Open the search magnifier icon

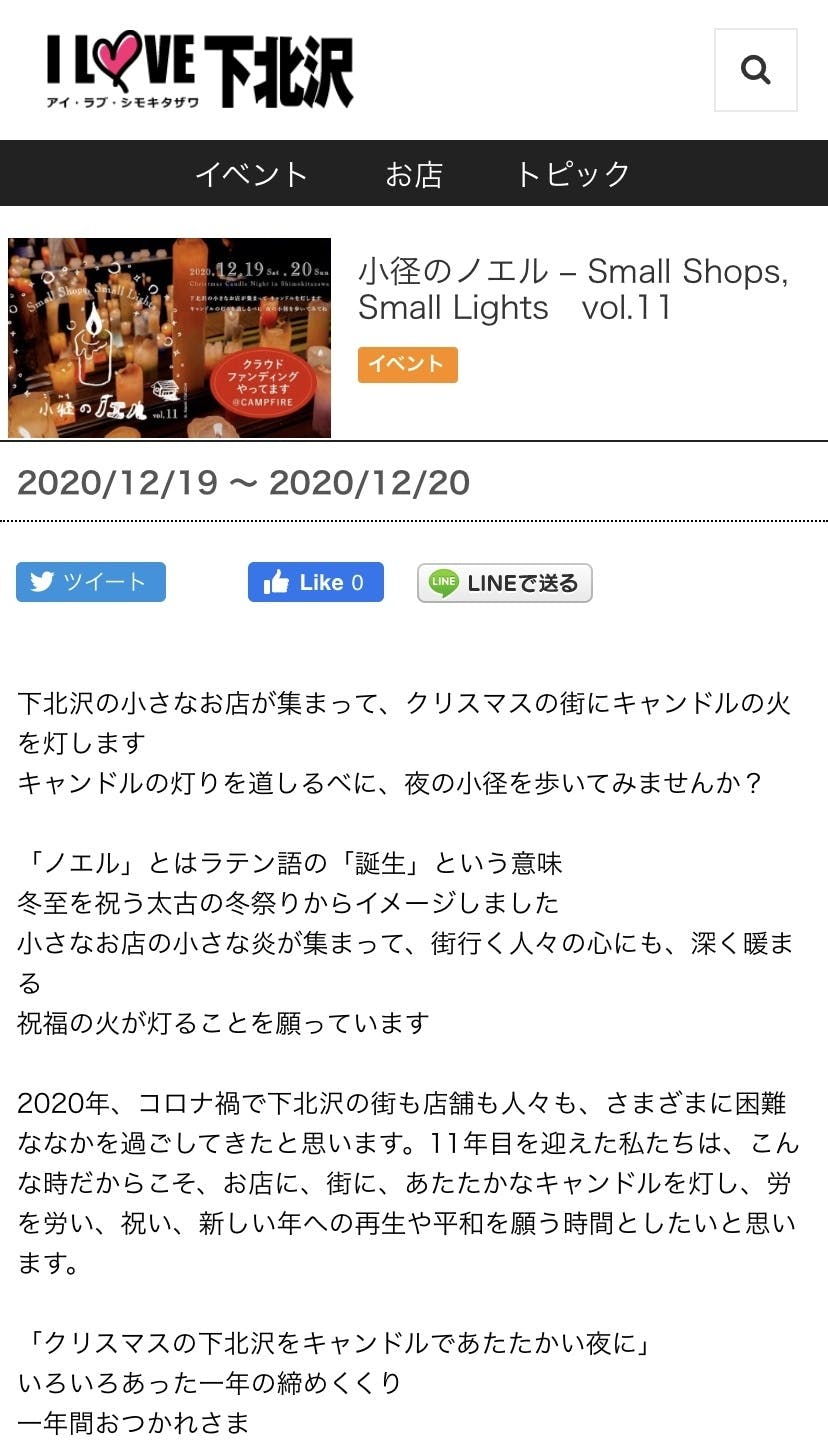click(x=755, y=70)
